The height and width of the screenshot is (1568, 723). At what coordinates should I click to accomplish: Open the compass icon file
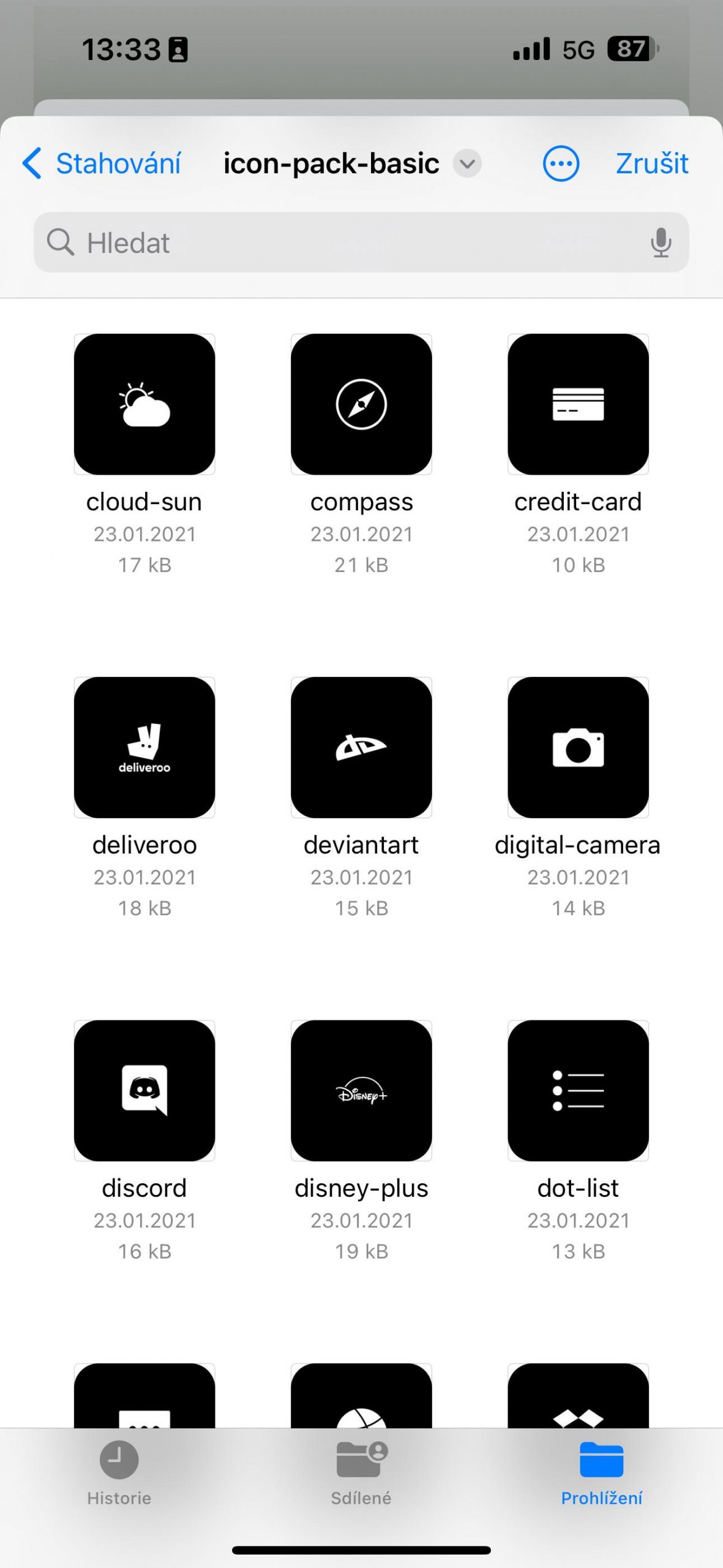tap(361, 404)
